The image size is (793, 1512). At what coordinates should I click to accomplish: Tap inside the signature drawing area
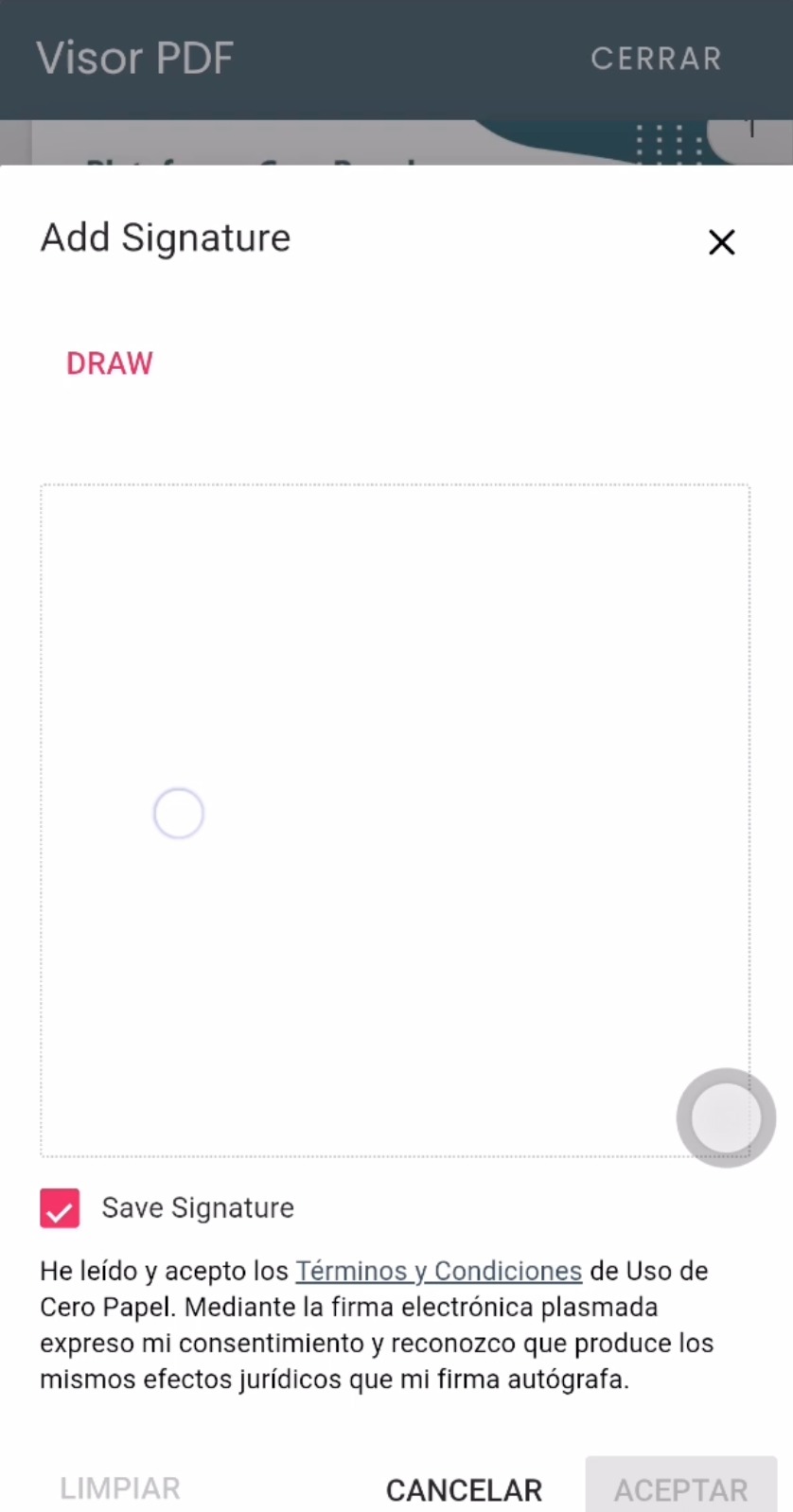tap(396, 820)
